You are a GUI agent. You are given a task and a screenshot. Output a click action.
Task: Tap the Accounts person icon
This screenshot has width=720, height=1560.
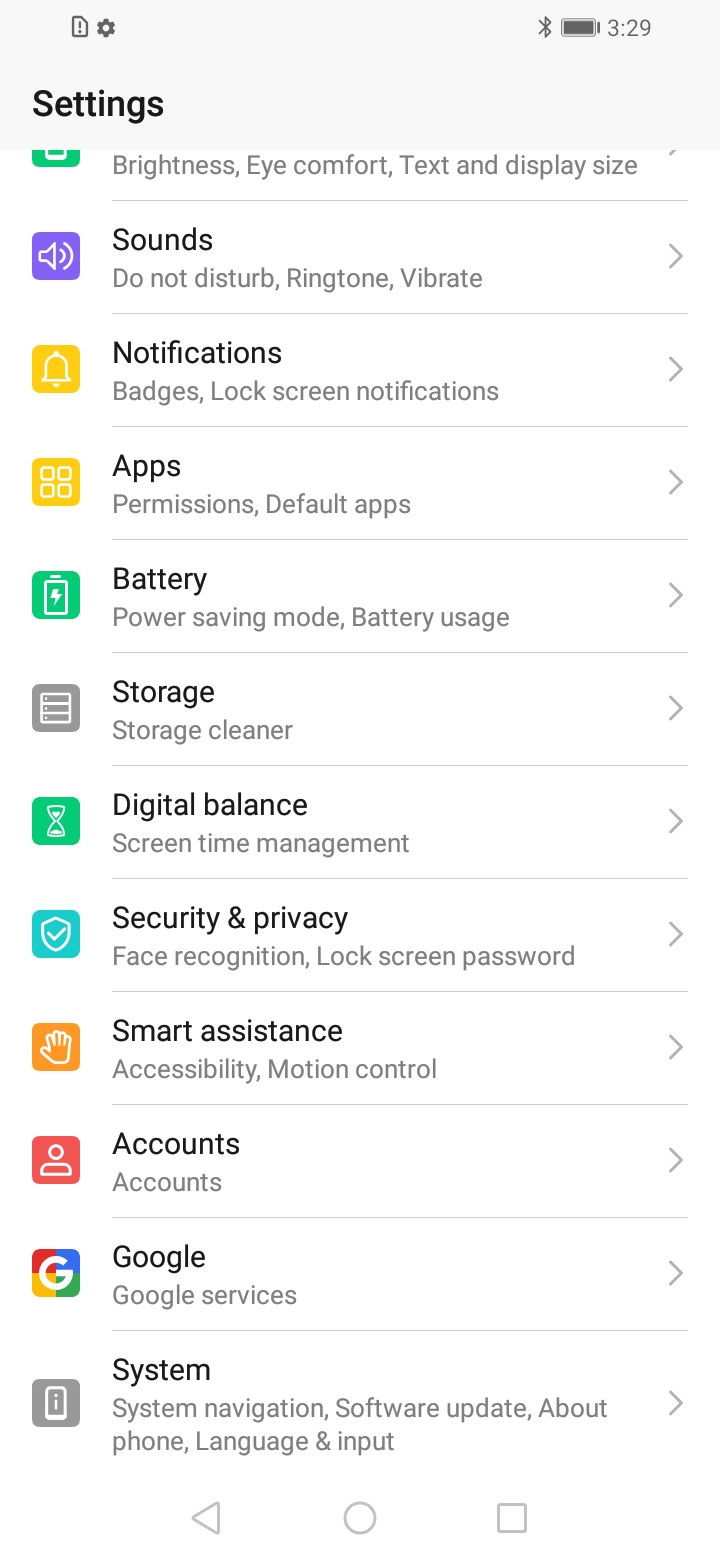tap(56, 1160)
